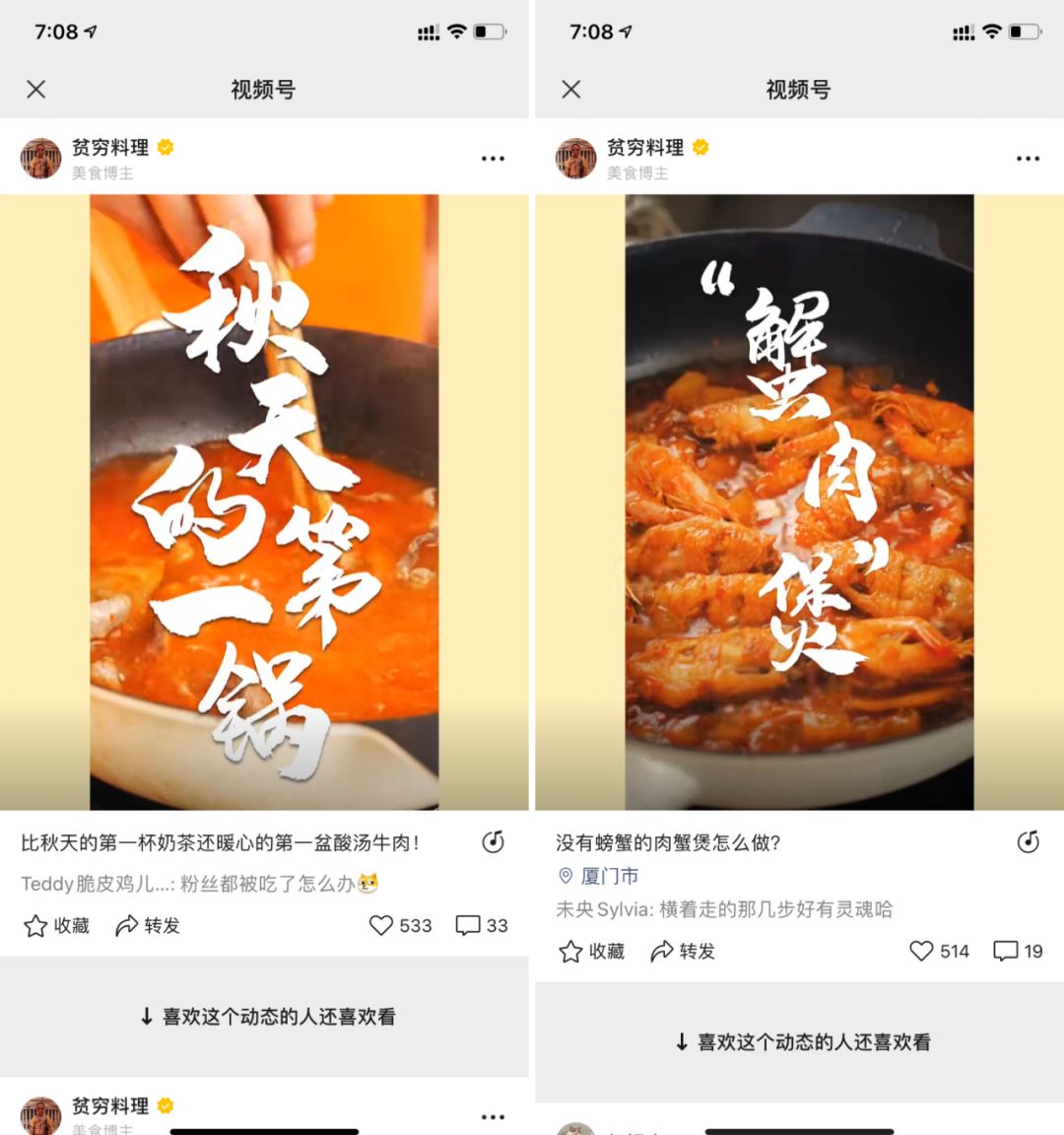转发 the 肉蟹煲 video post
The width and height of the screenshot is (1064, 1135).
tap(683, 951)
